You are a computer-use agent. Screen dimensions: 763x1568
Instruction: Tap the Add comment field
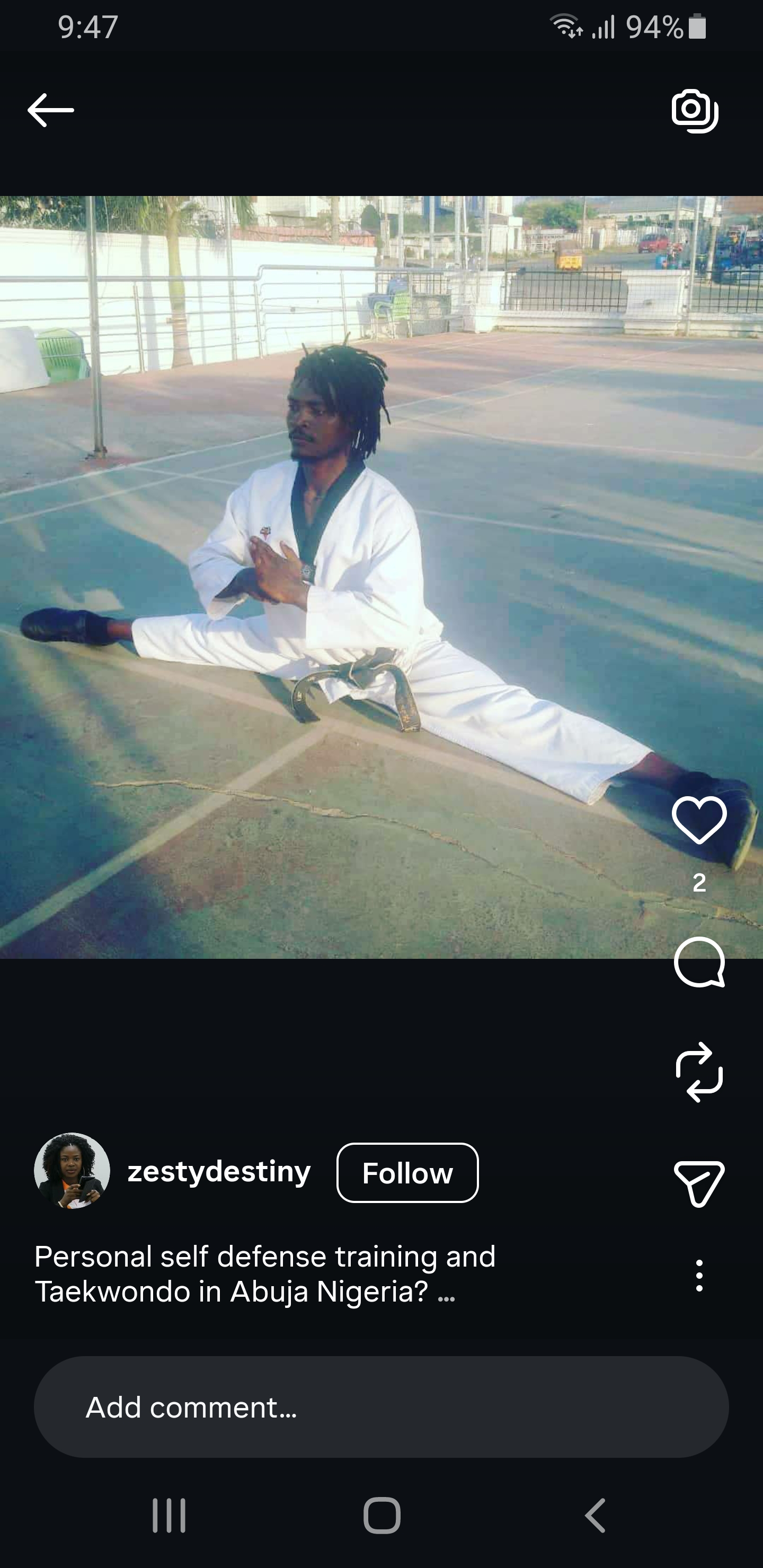tap(381, 1406)
